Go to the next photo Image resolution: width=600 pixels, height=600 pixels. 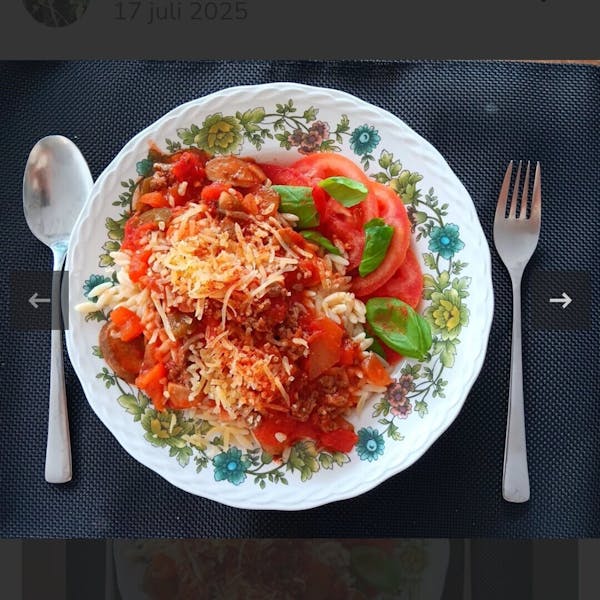[x=560, y=300]
